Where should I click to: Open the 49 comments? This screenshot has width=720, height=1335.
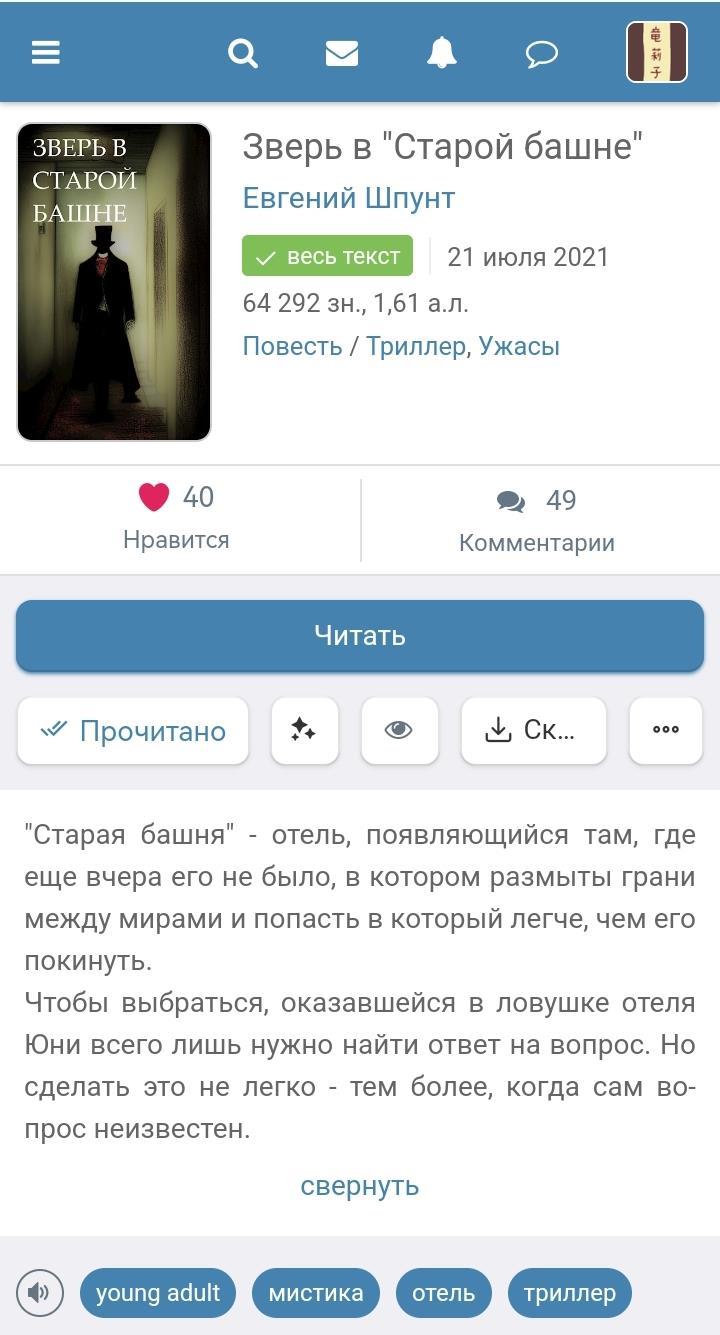tap(537, 518)
